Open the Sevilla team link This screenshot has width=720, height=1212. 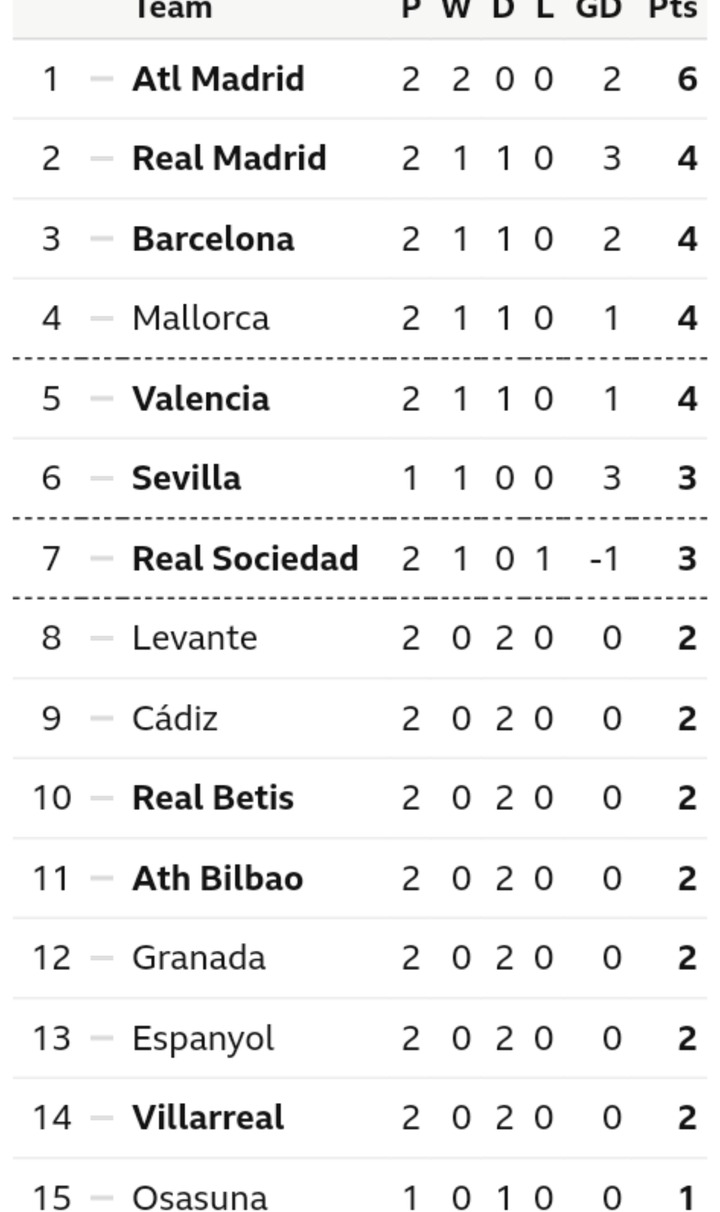(186, 478)
